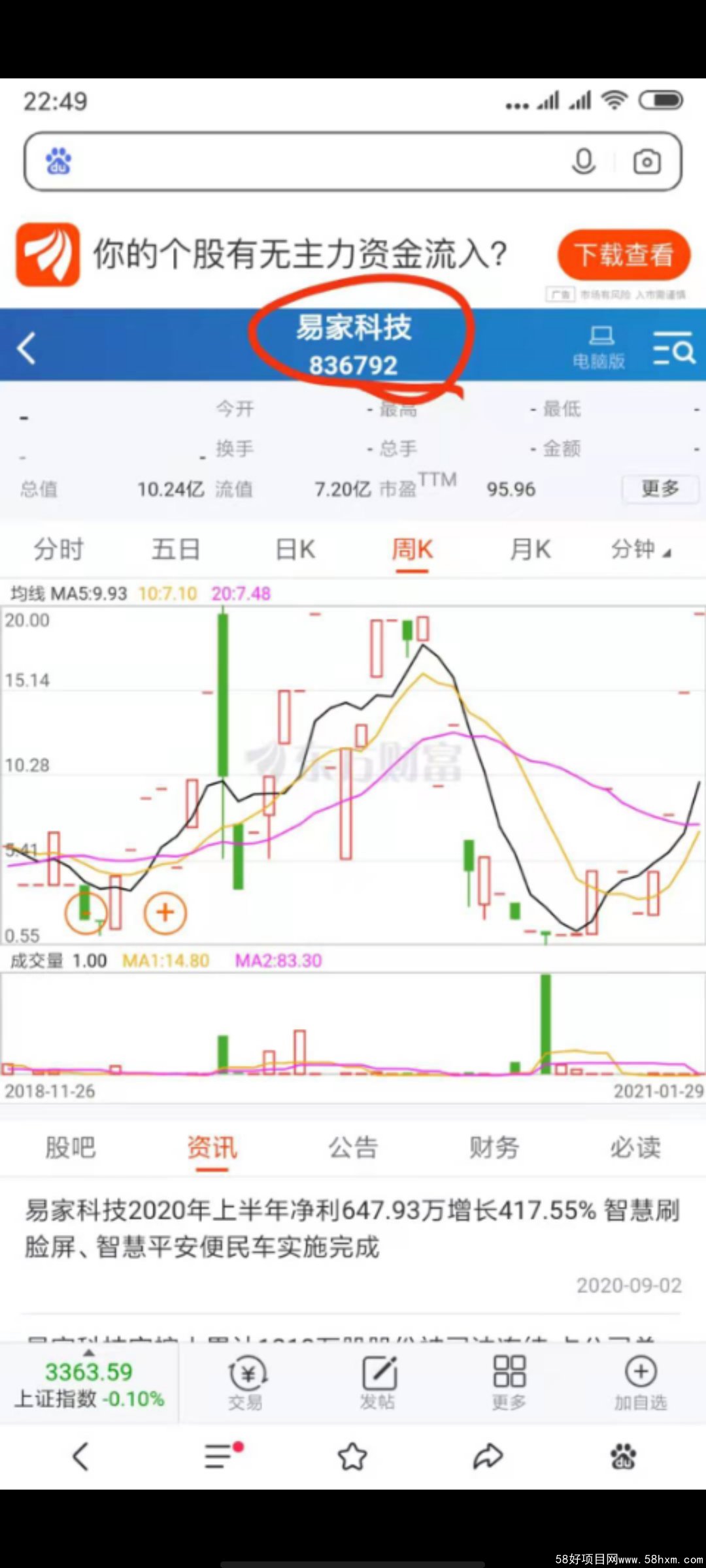Open the stock search list icon

pos(673,348)
